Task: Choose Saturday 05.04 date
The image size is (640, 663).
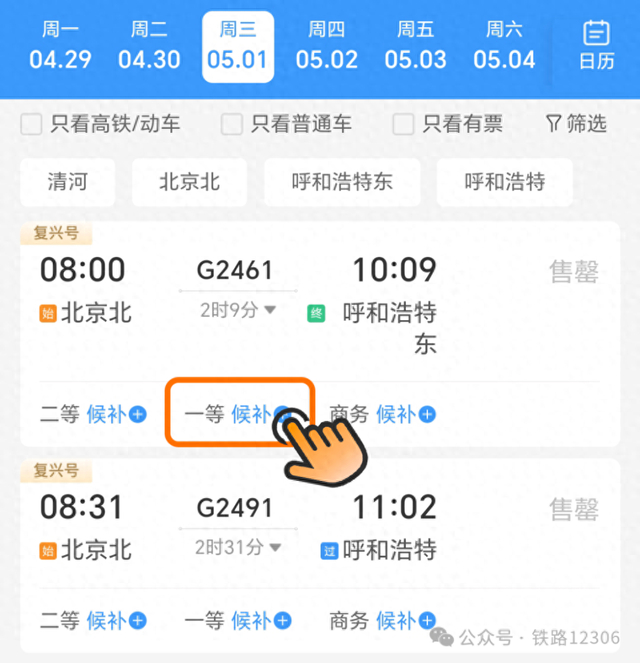Action: pyautogui.click(x=504, y=47)
